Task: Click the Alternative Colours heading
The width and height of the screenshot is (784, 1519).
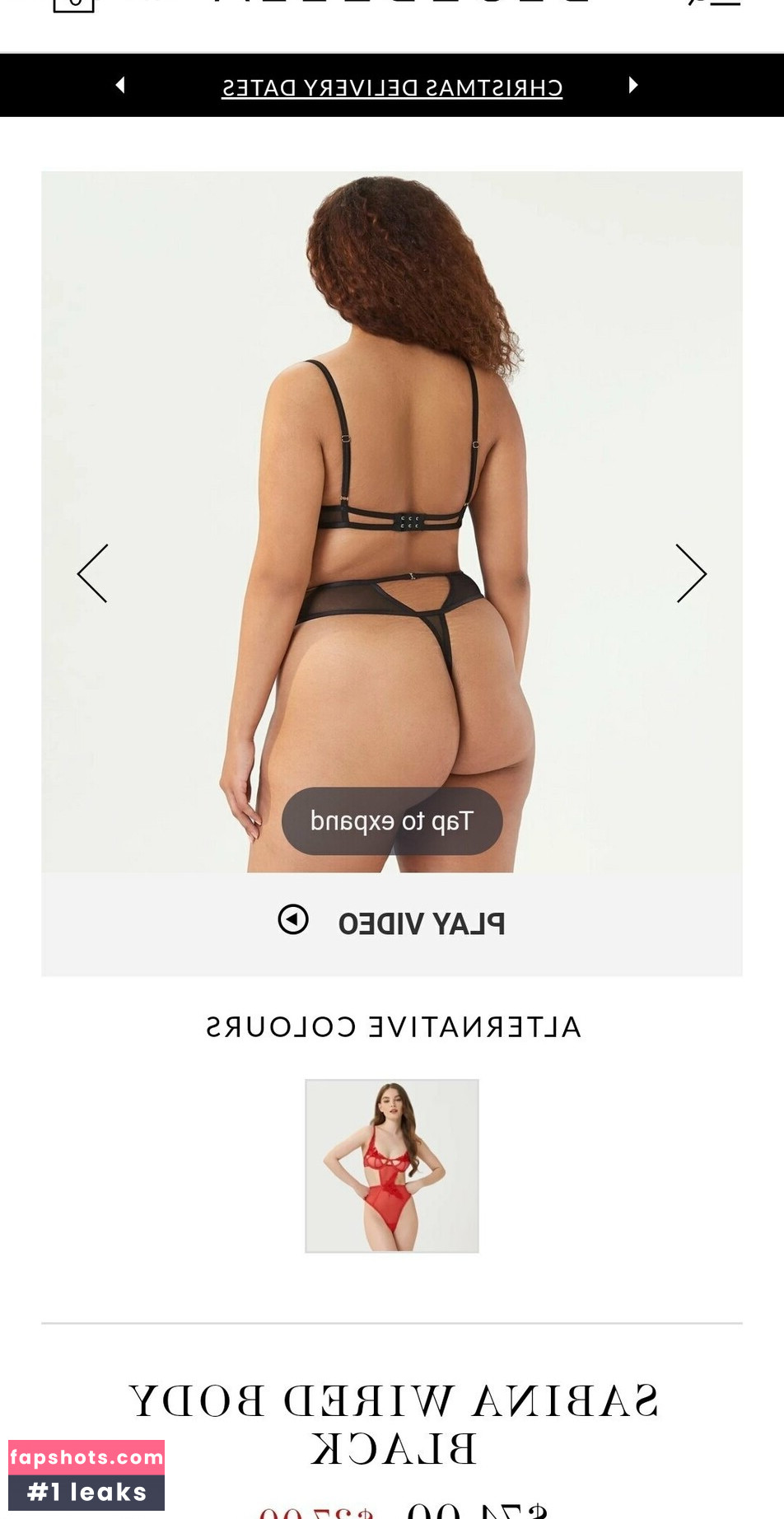Action: tap(392, 1026)
